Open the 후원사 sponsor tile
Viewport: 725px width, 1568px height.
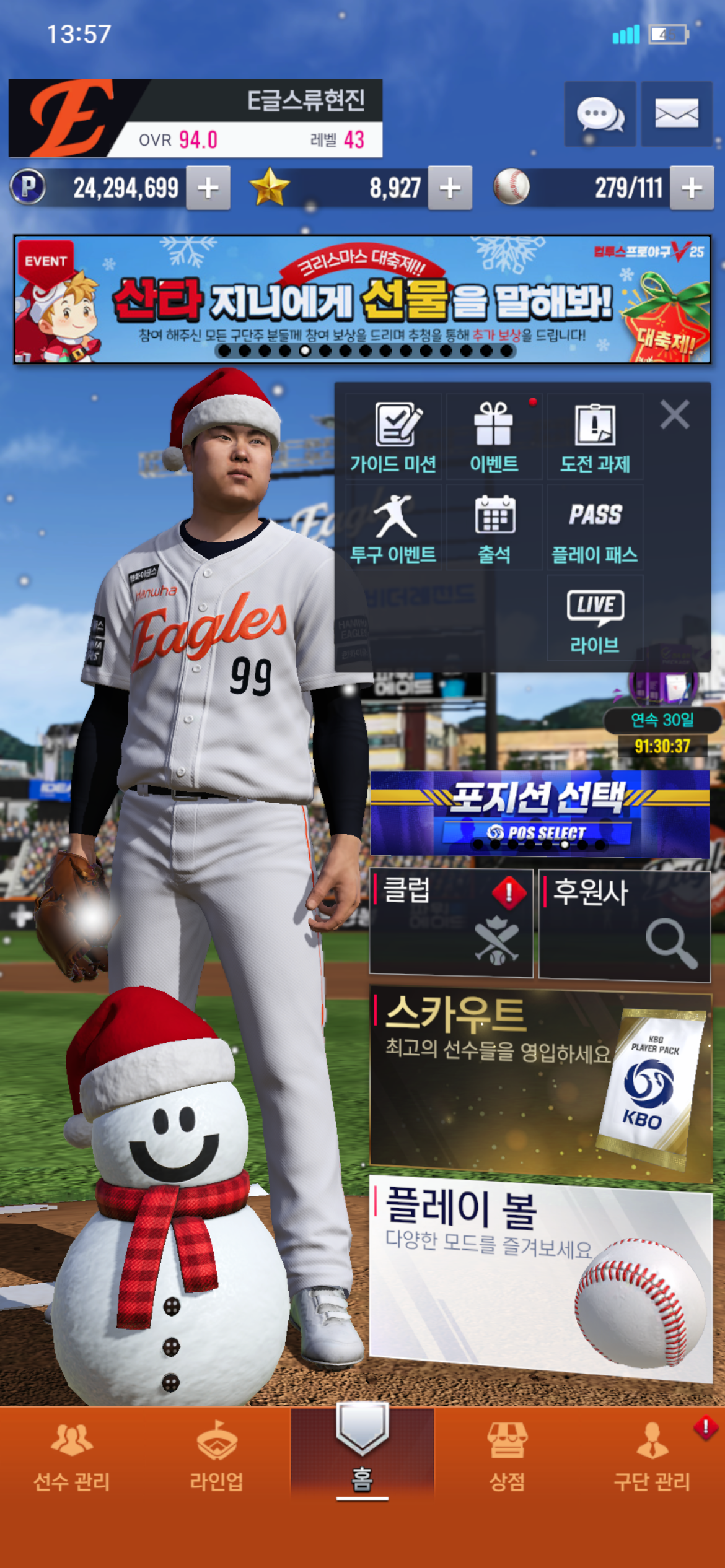(624, 924)
